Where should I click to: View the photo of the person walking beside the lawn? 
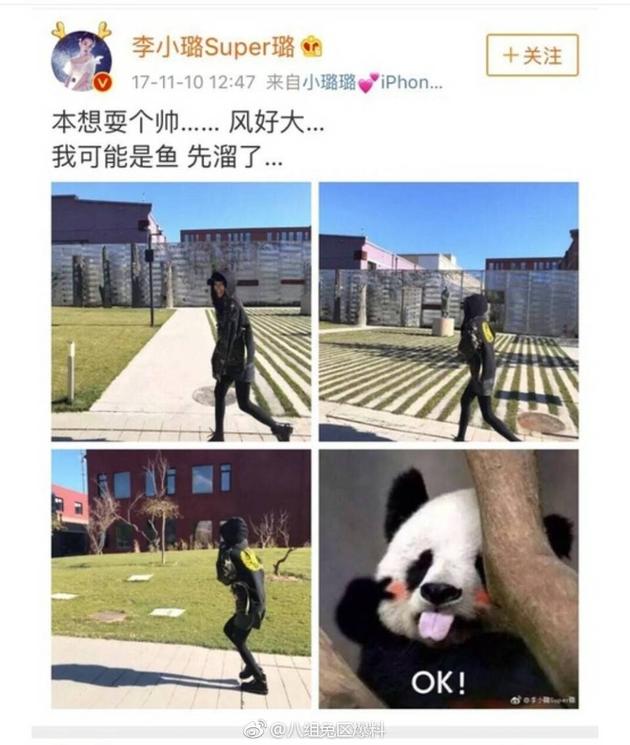[x=181, y=311]
